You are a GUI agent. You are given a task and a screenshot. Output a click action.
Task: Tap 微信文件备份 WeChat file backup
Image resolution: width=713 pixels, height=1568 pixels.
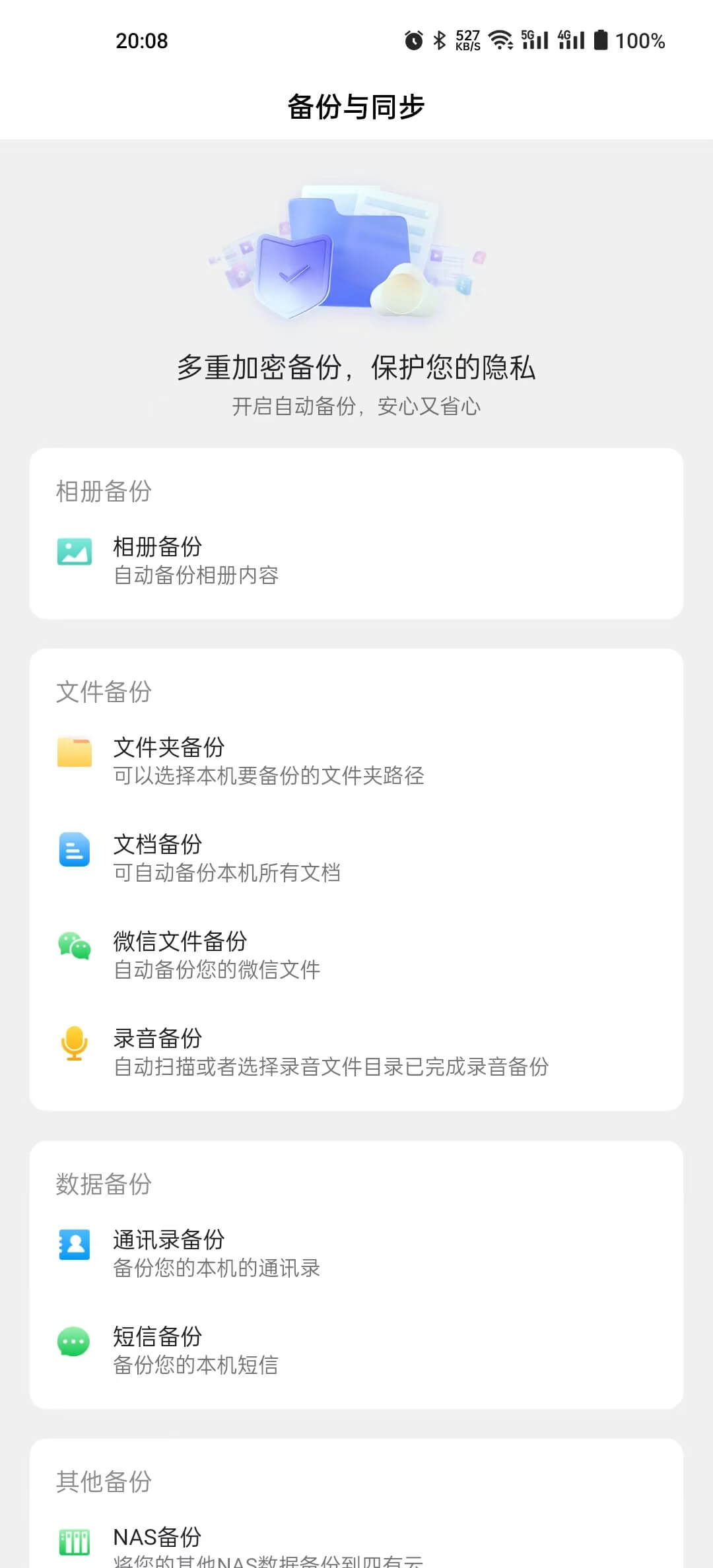[356, 954]
